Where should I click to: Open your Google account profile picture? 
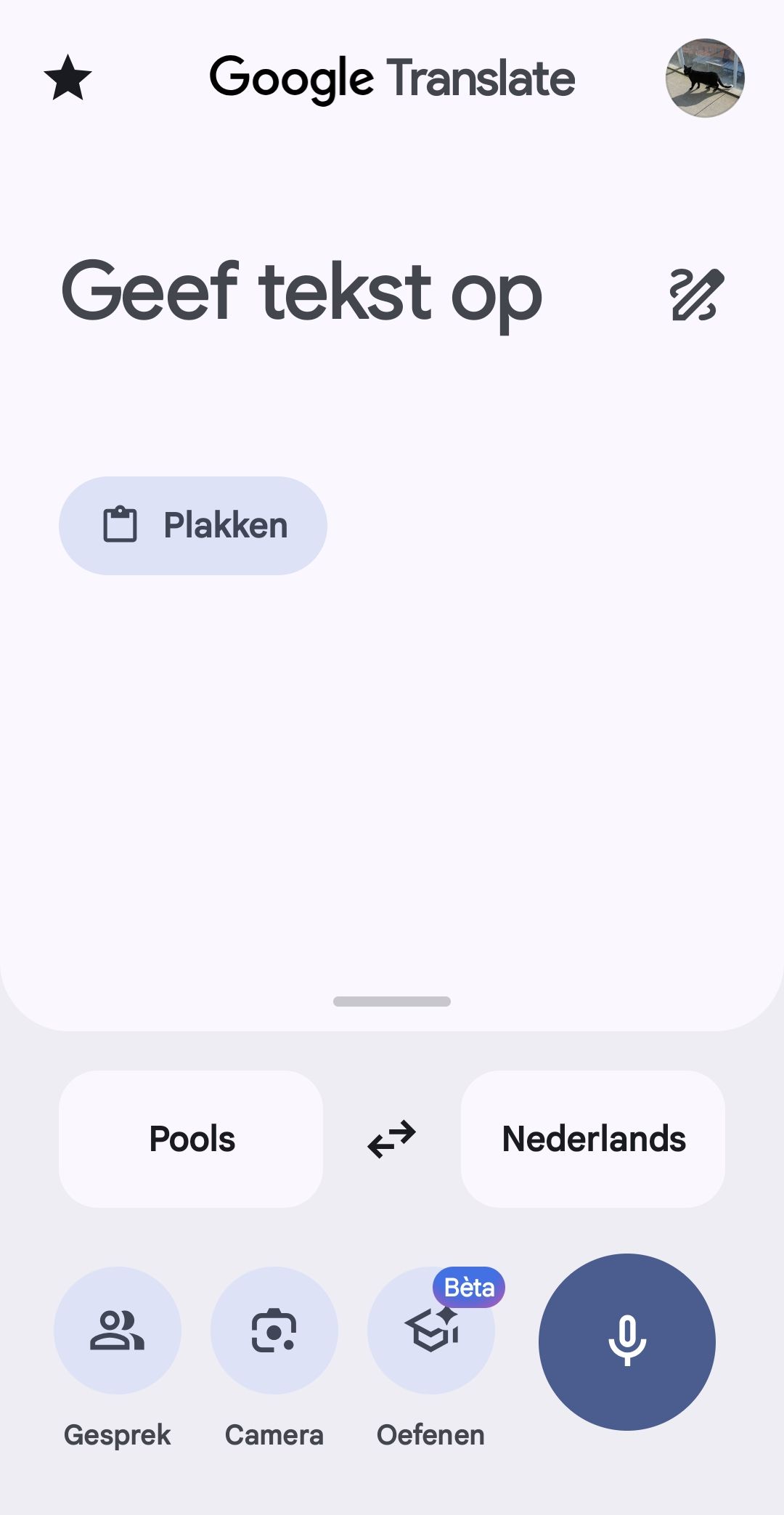click(706, 78)
